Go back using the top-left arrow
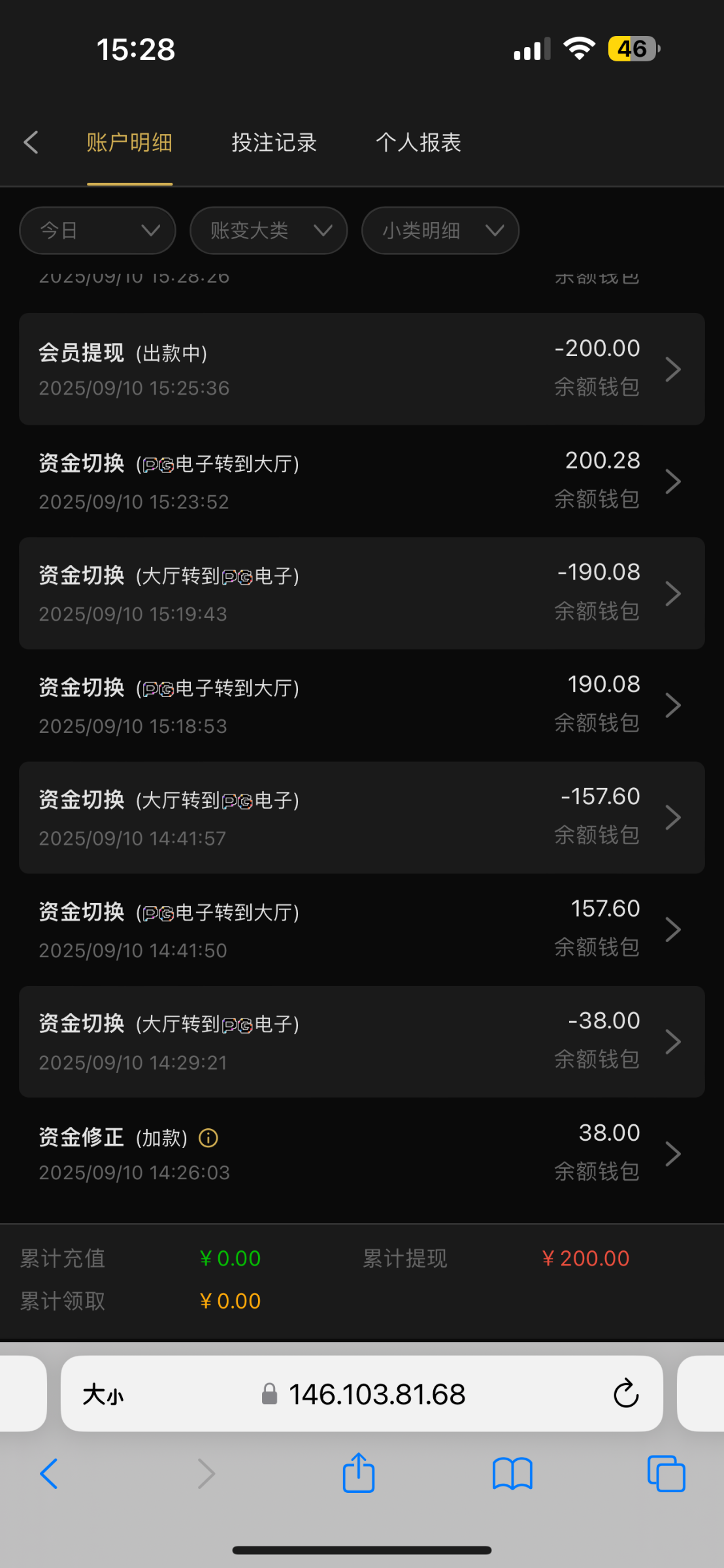The image size is (724, 1568). coord(31,142)
